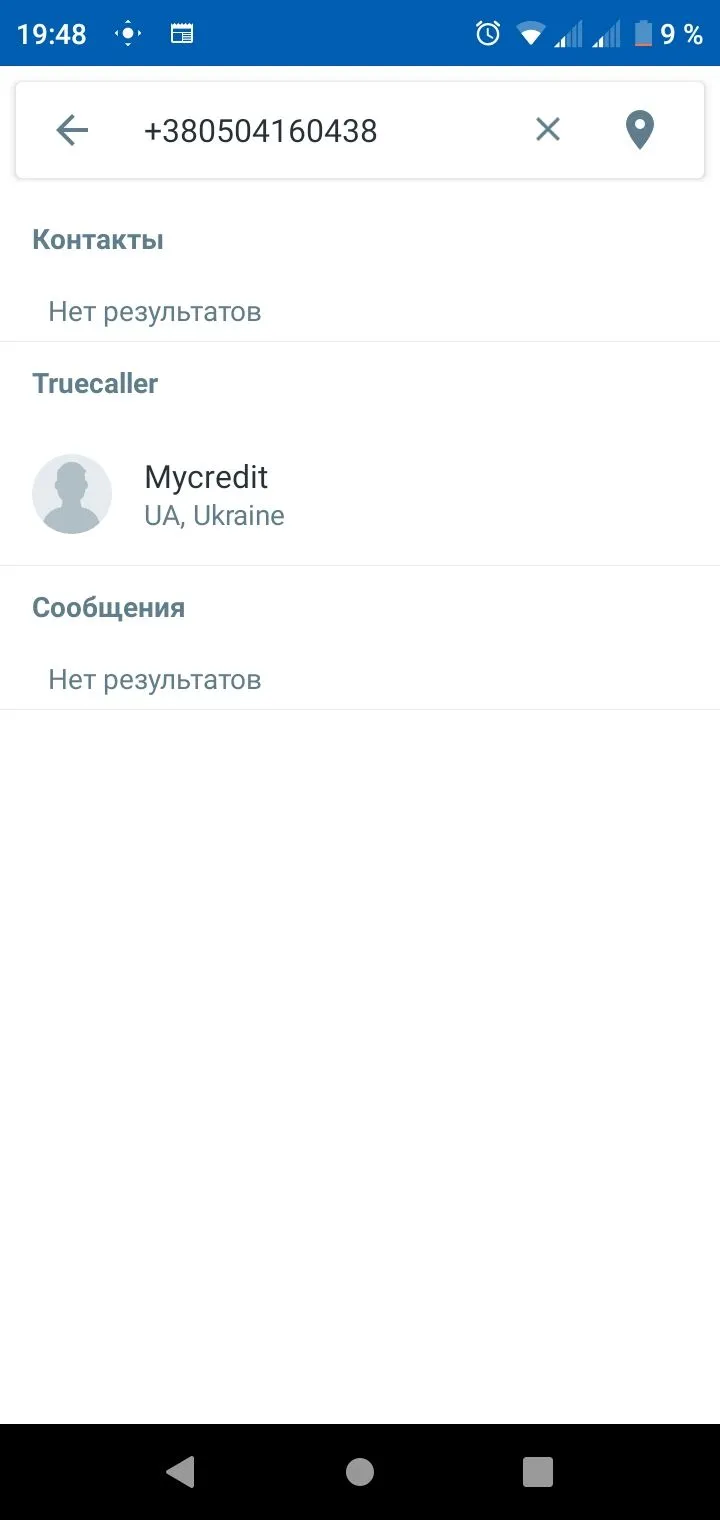Screen dimensions: 720x1520
Task: Tap the system home button
Action: [359, 1471]
